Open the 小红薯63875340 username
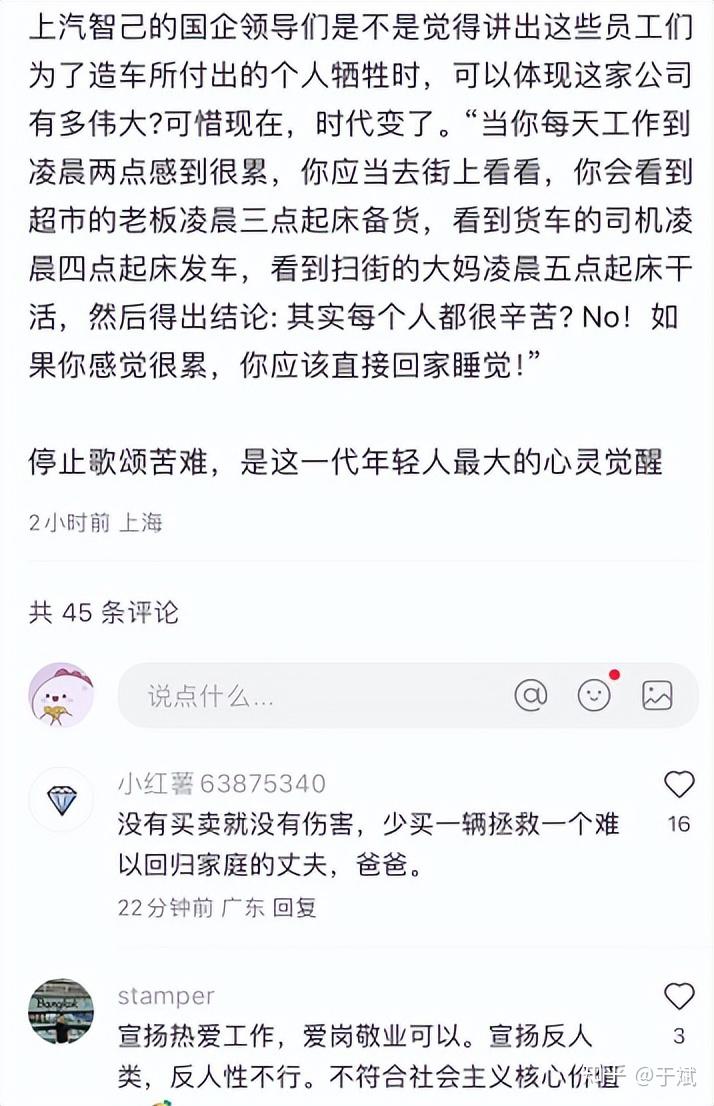 click(x=222, y=783)
